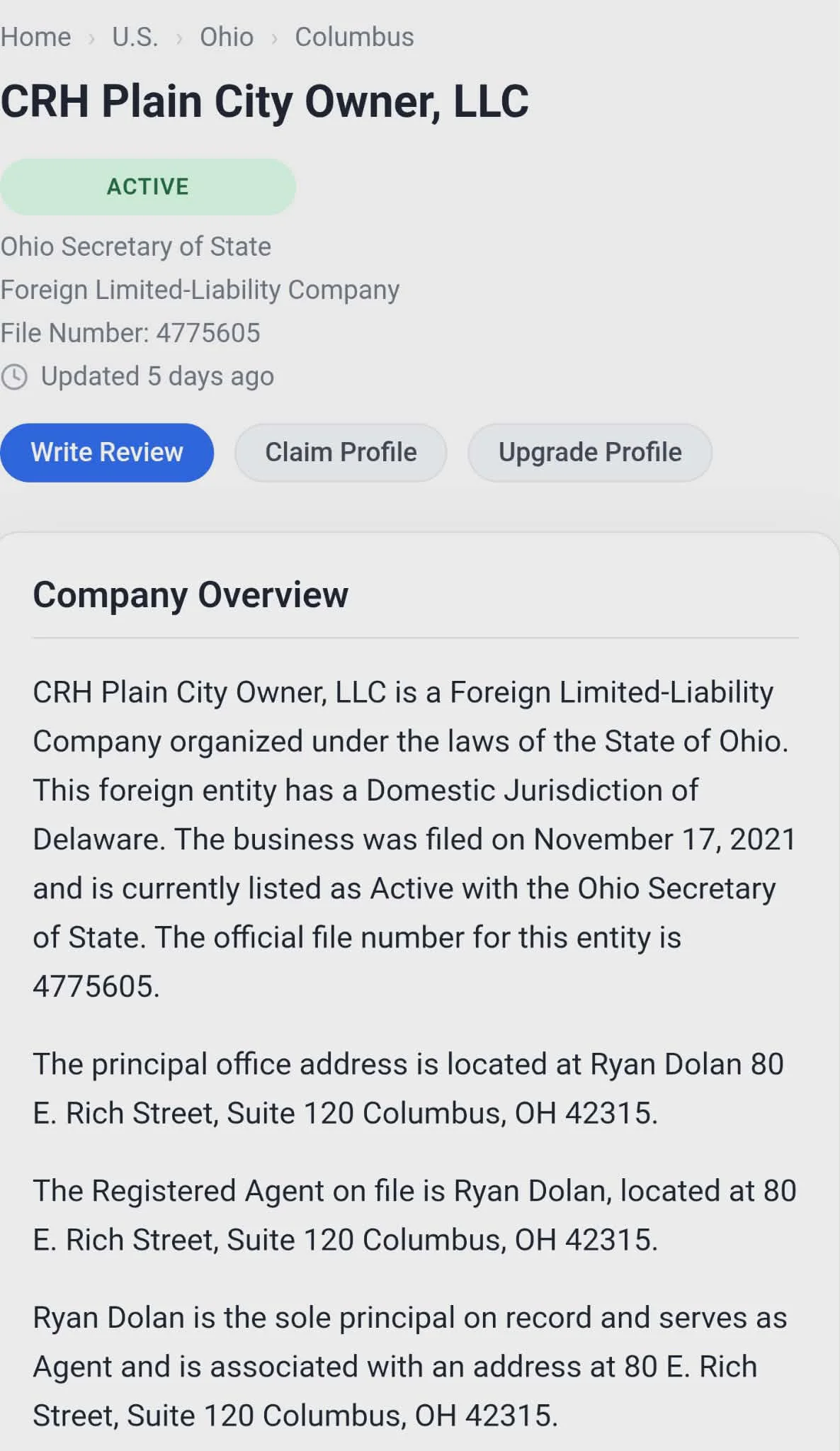Go to the Home breadcrumb

(35, 37)
